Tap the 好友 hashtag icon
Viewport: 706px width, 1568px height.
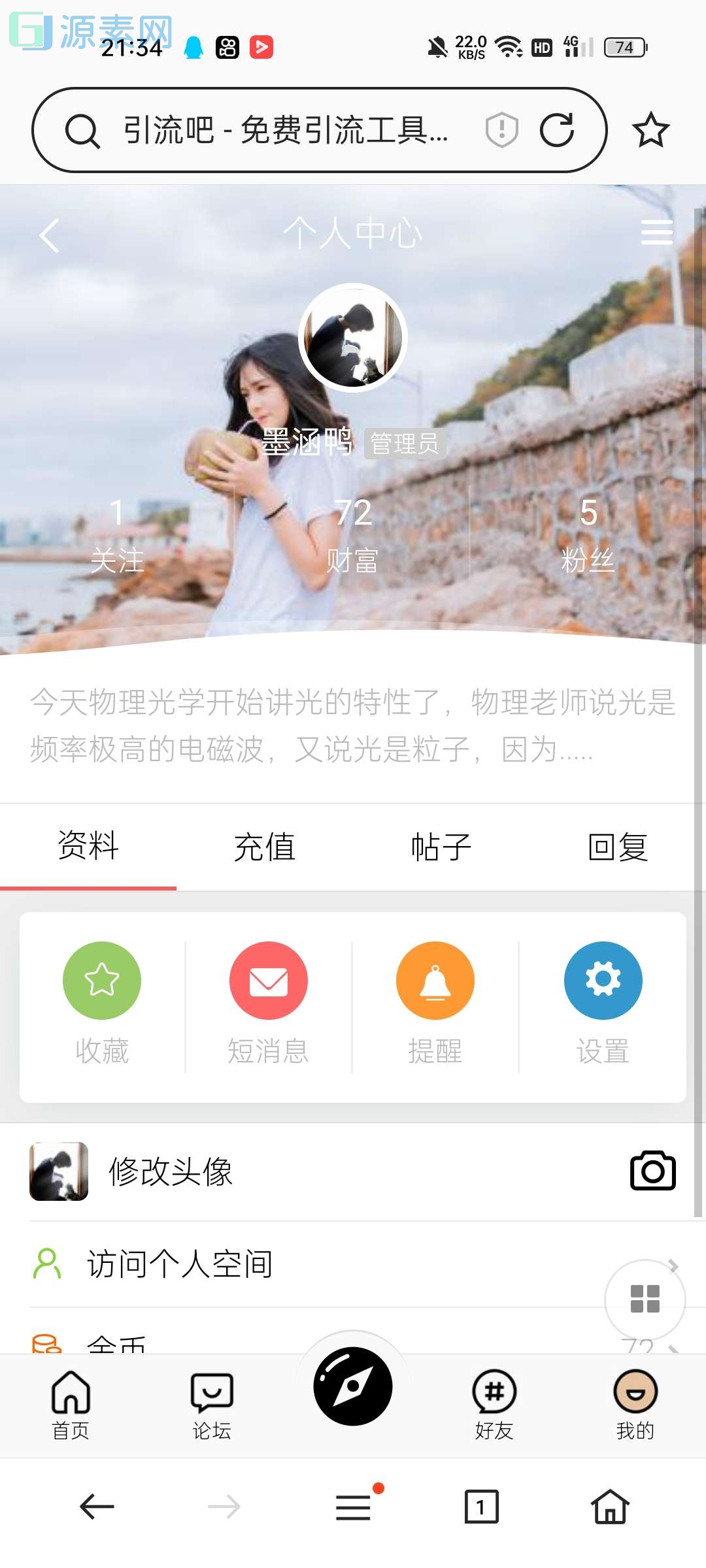494,1392
